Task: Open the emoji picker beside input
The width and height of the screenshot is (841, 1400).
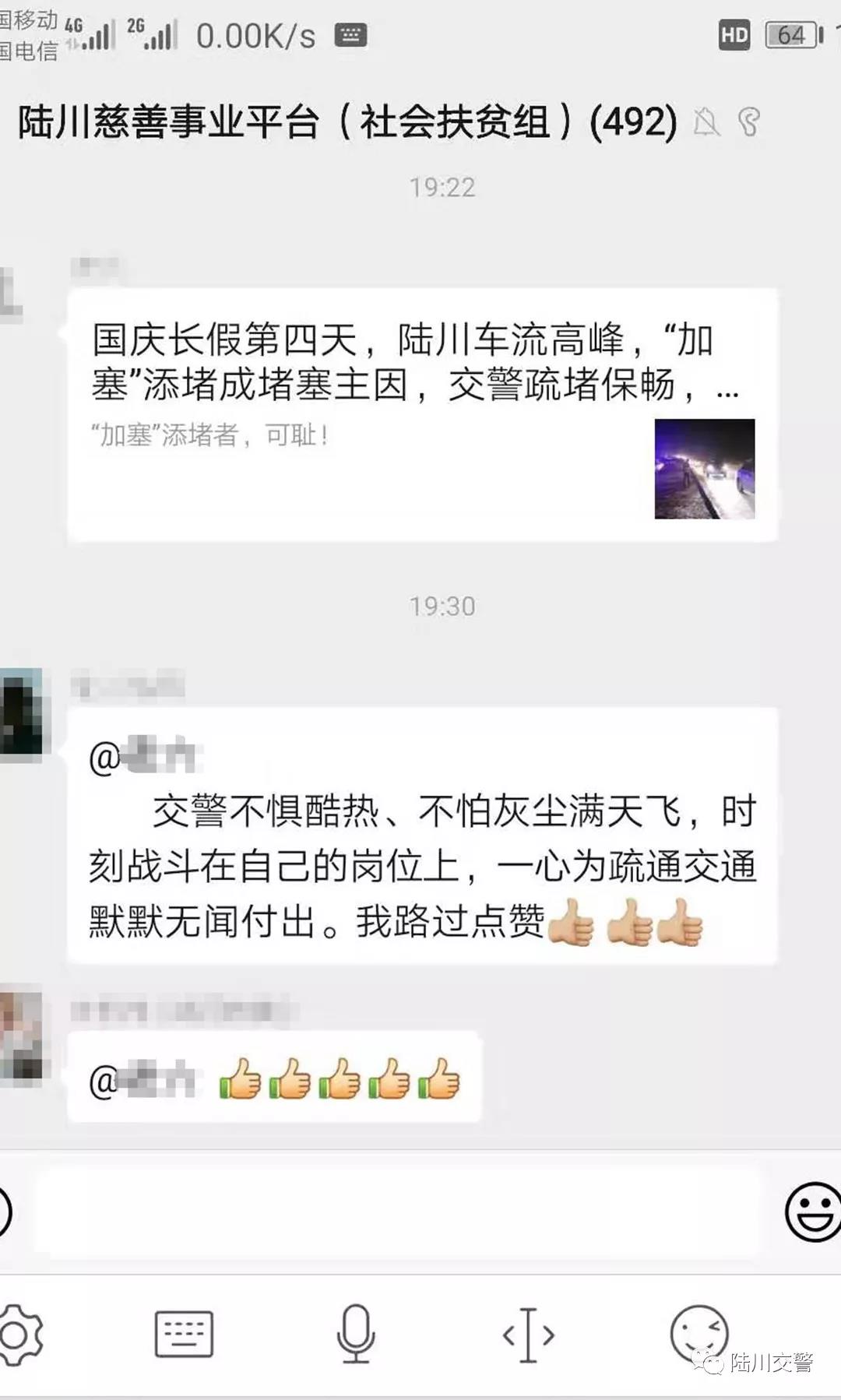Action: pyautogui.click(x=813, y=1212)
